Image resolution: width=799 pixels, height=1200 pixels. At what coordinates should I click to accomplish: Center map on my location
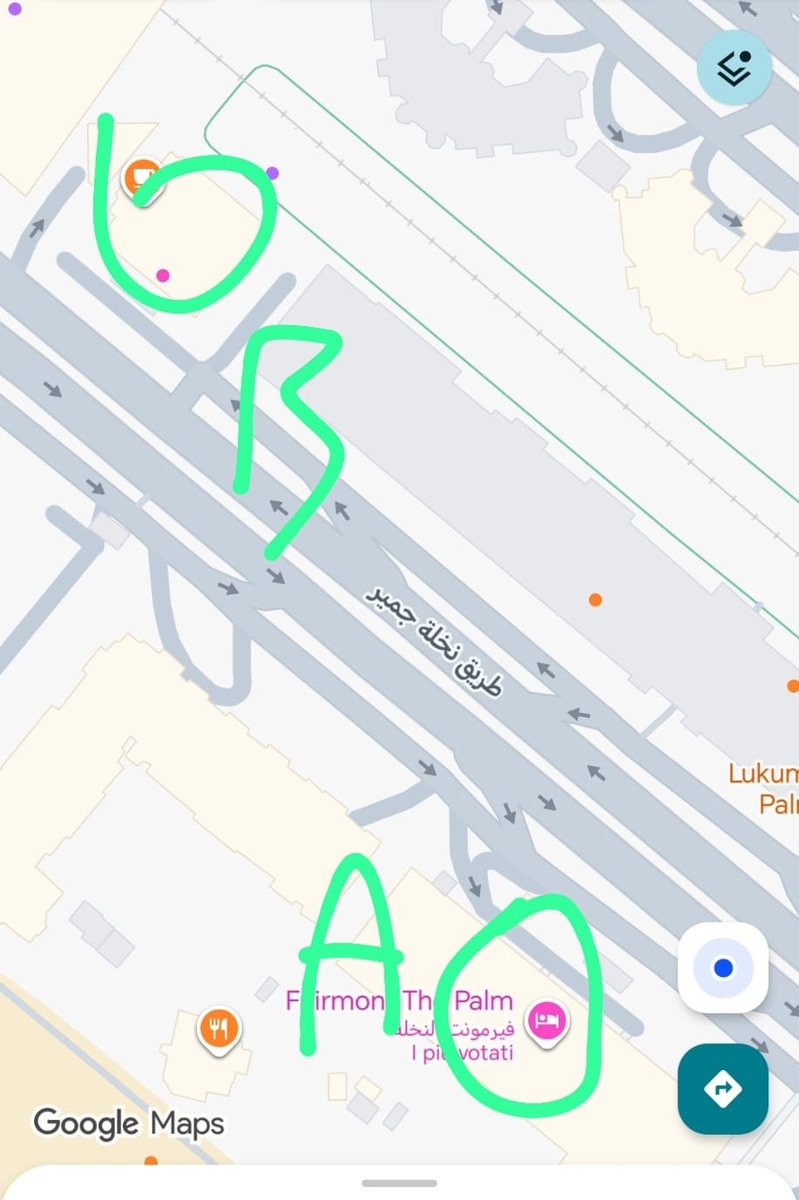[x=723, y=967]
